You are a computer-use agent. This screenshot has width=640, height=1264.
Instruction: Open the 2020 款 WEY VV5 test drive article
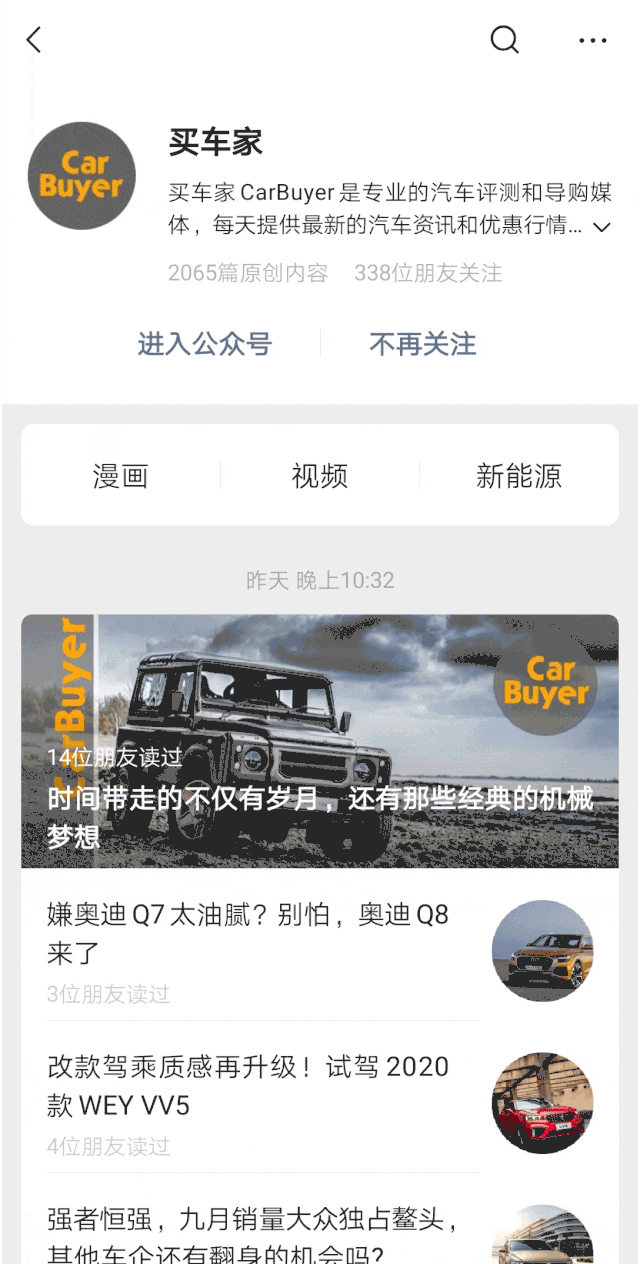[x=320, y=1102]
